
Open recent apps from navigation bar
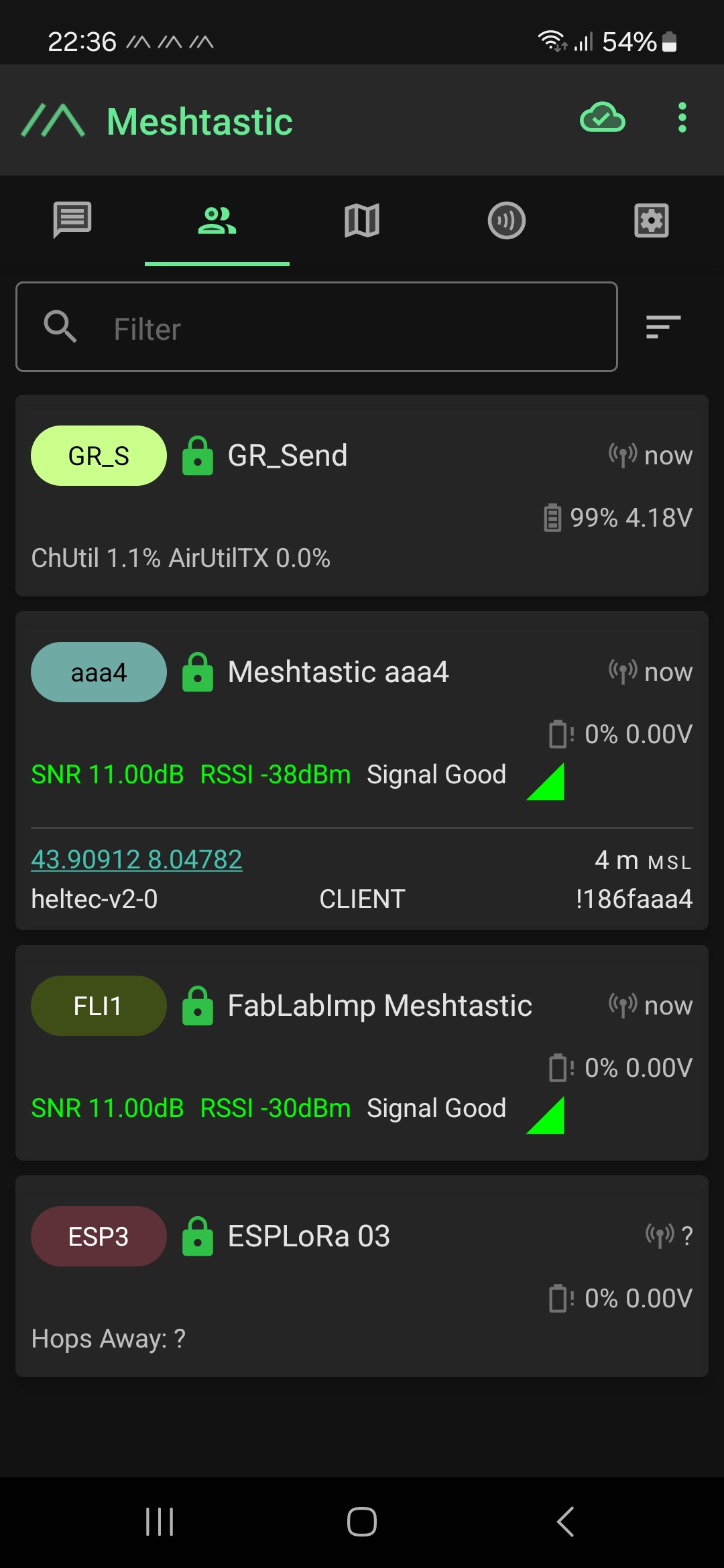tap(160, 1522)
